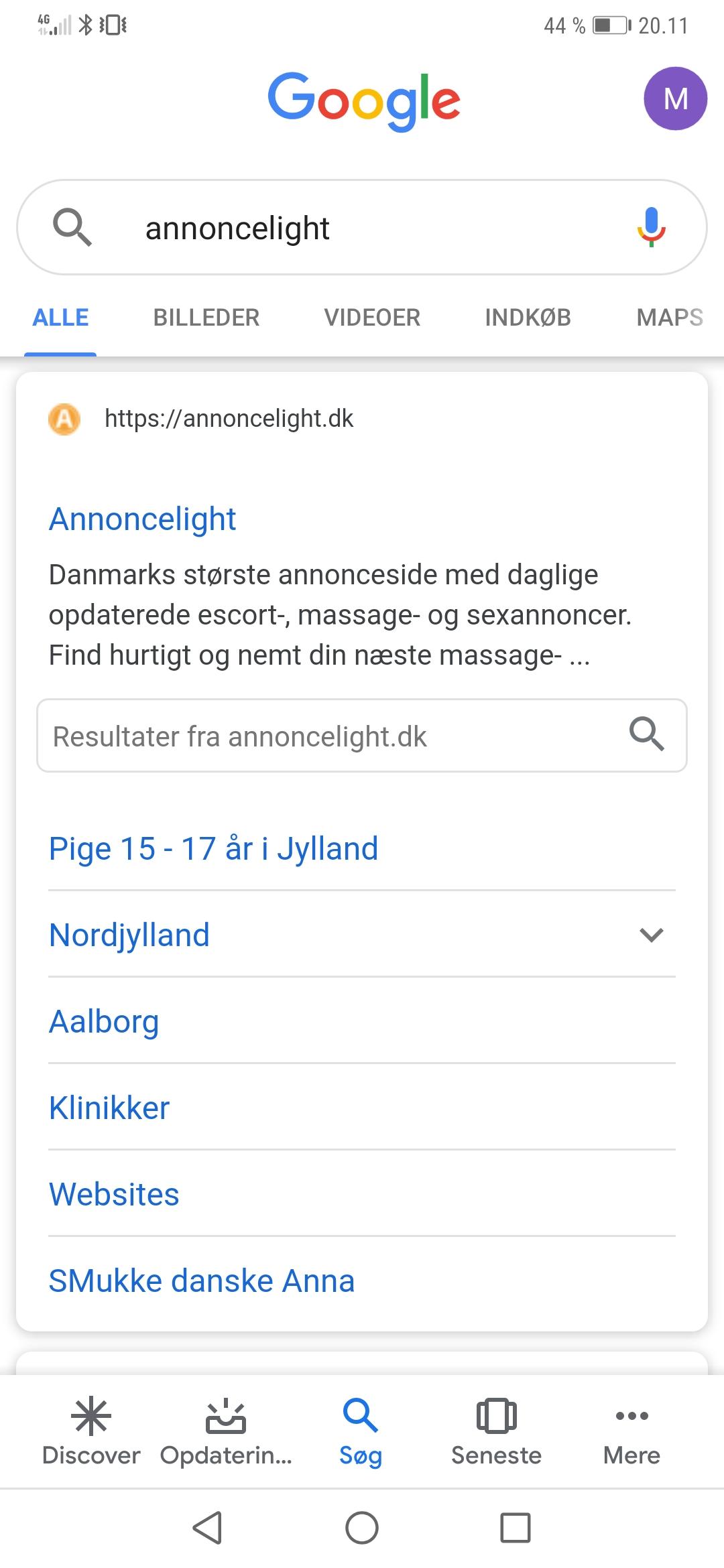
Task: Expand the Nordjylland chevron
Action: (651, 935)
